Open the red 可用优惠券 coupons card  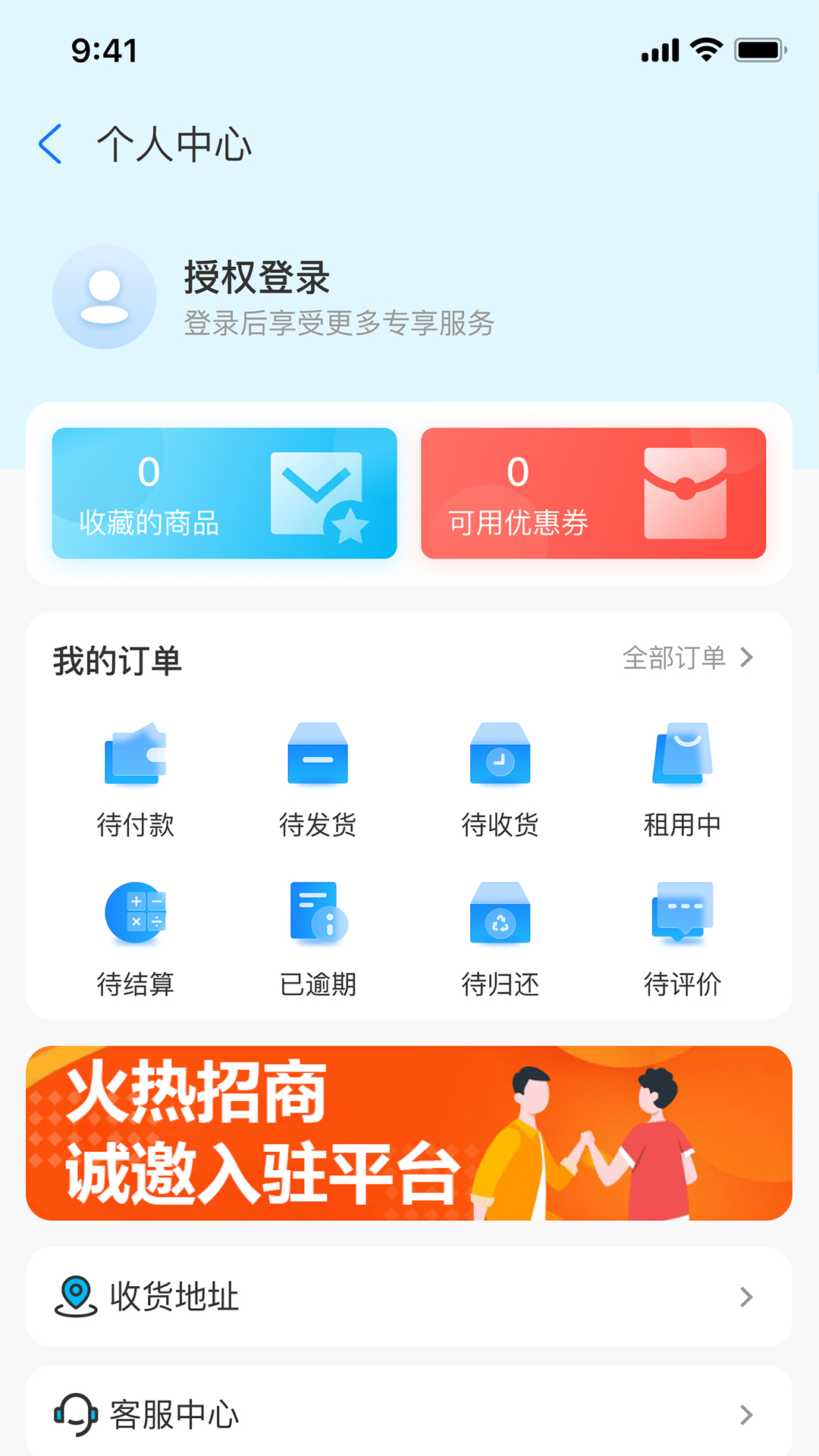pyautogui.click(x=594, y=493)
